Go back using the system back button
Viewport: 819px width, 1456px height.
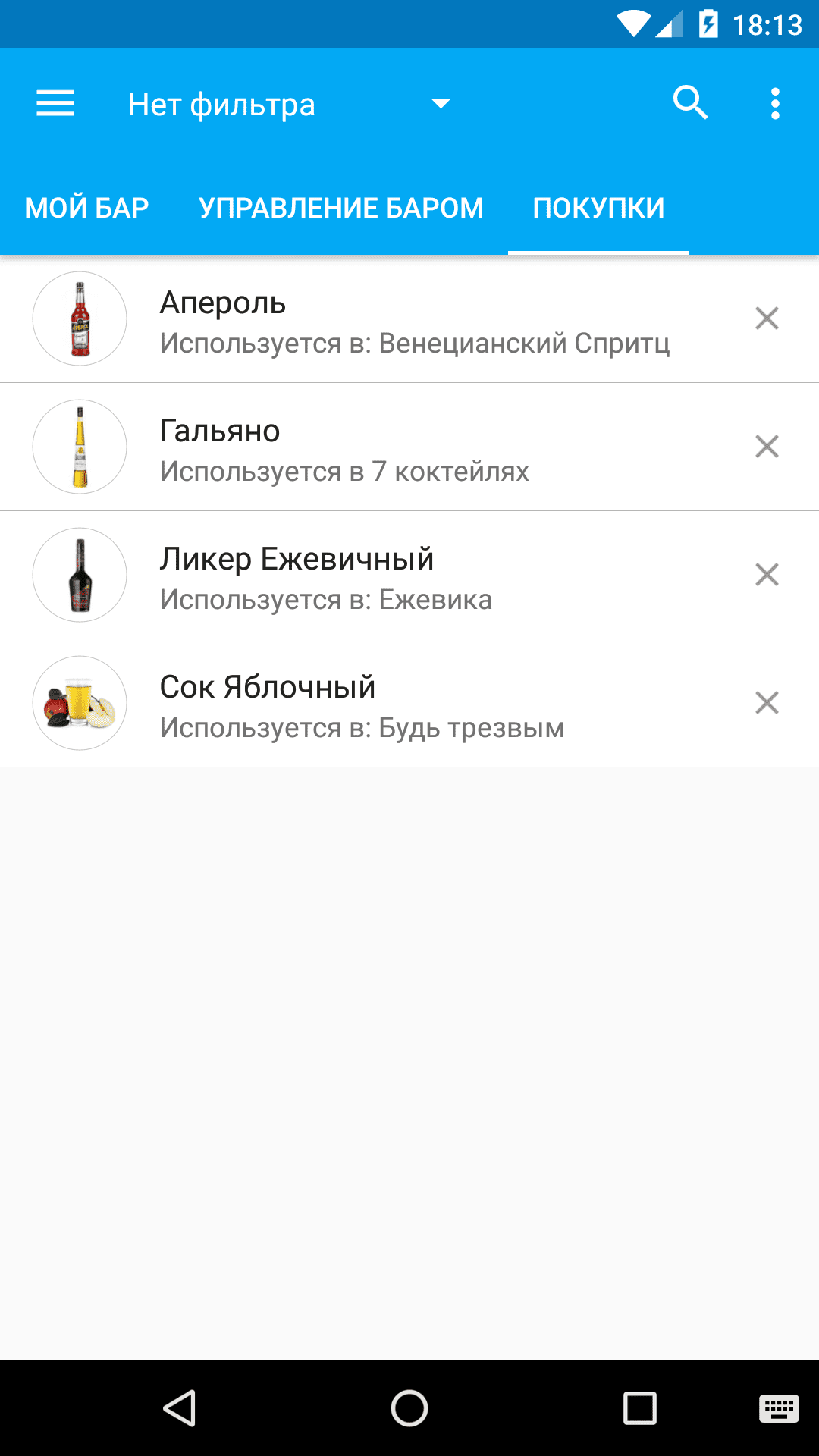coord(180,1408)
